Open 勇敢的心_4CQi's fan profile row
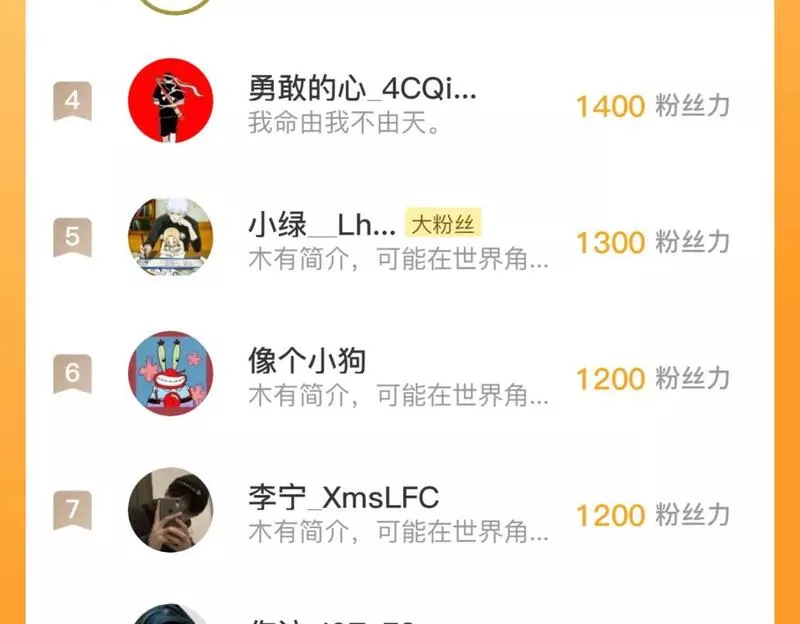Screen dimensions: 800x624 tap(362, 102)
